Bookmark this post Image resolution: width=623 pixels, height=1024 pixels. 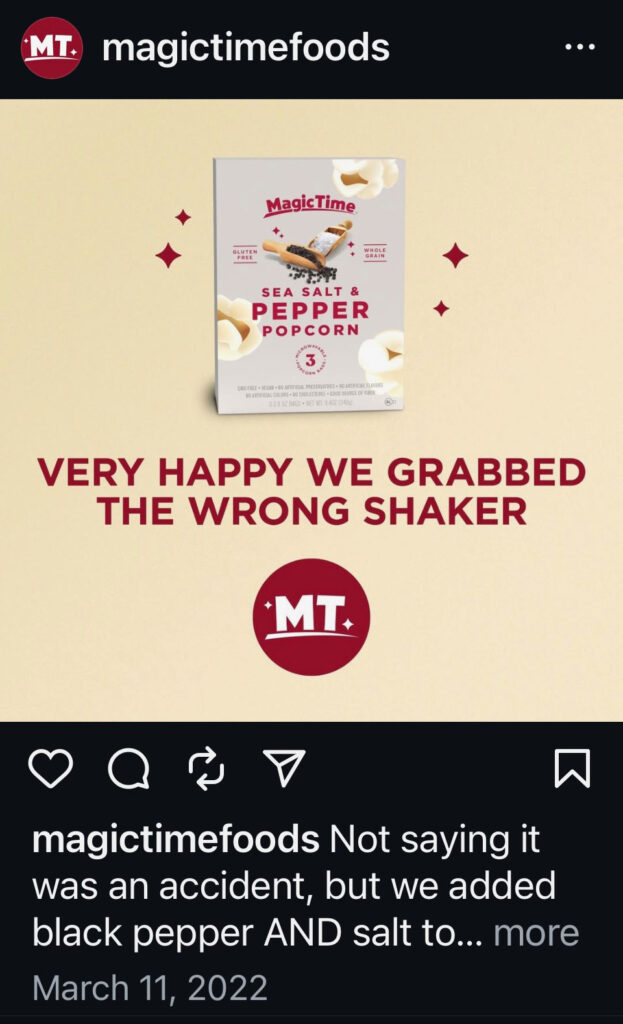coord(572,768)
